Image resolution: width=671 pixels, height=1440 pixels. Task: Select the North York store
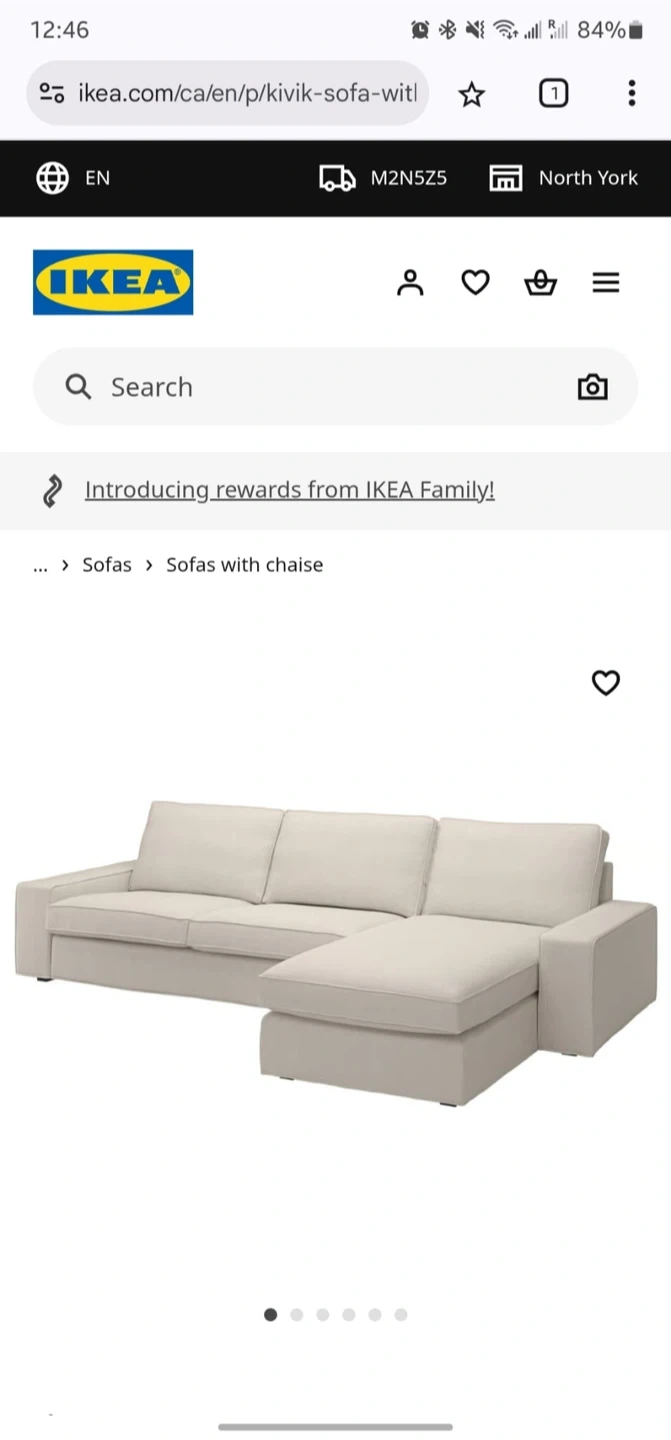point(563,178)
